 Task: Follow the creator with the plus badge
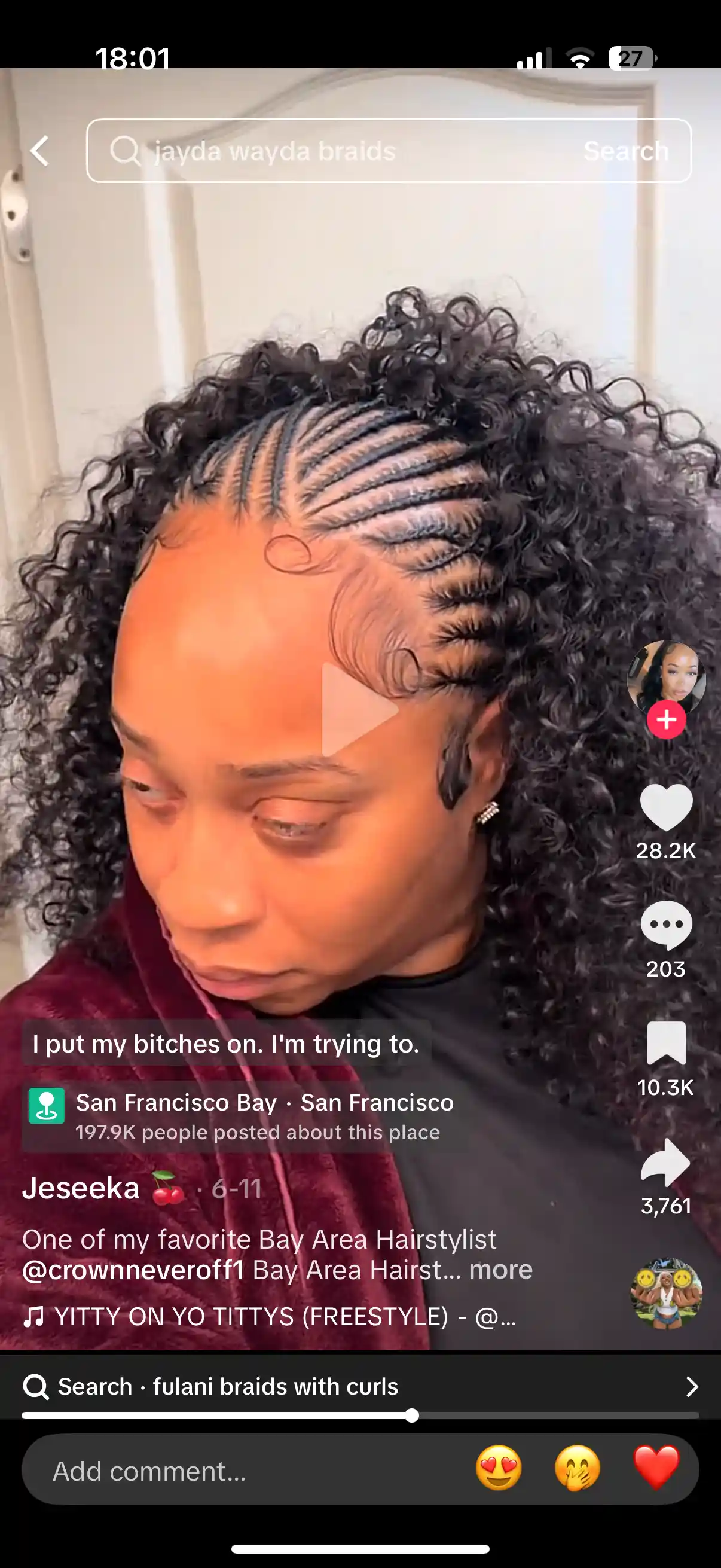pos(666,719)
